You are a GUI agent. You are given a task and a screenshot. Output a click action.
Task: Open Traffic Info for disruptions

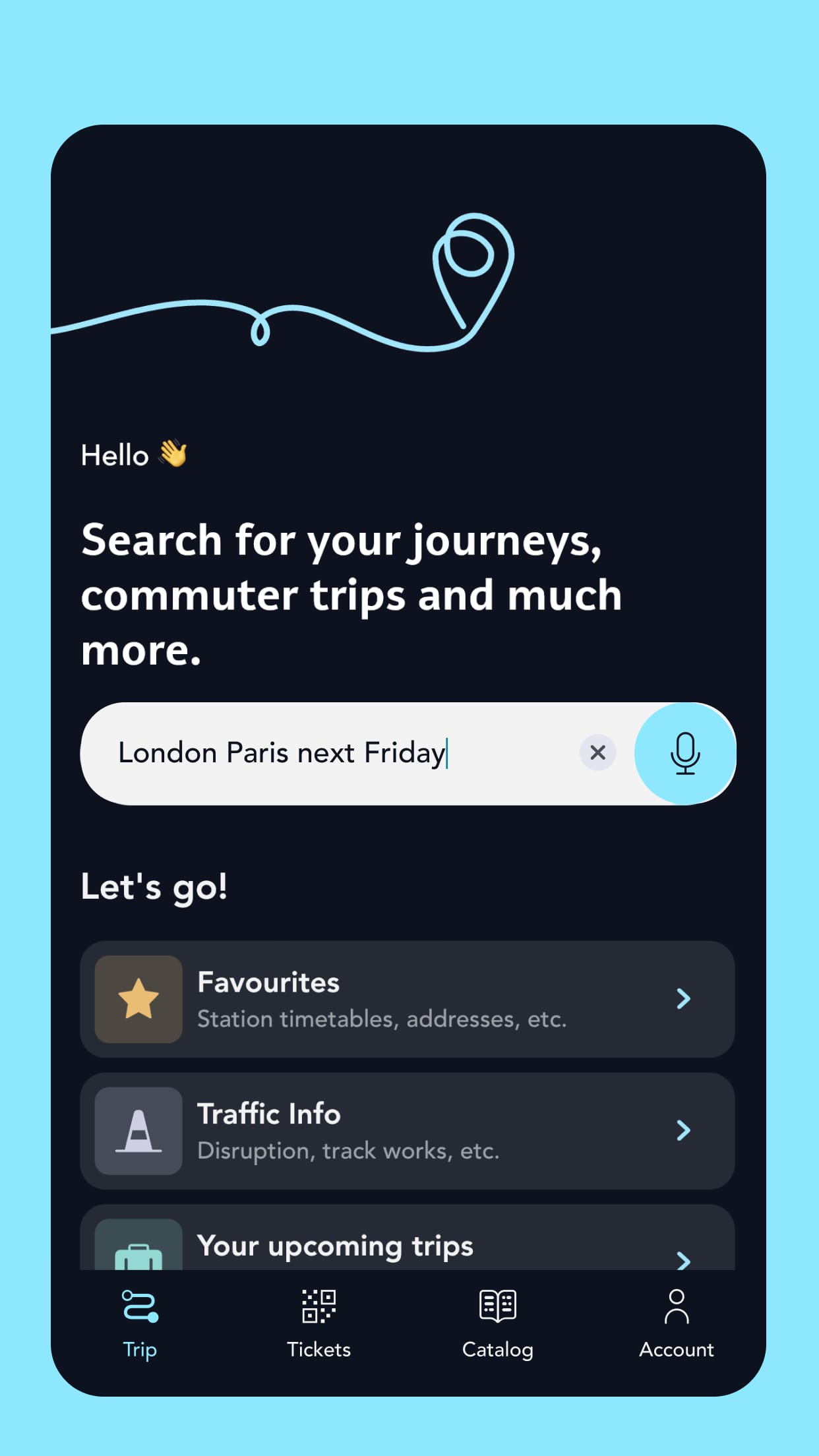click(409, 1131)
